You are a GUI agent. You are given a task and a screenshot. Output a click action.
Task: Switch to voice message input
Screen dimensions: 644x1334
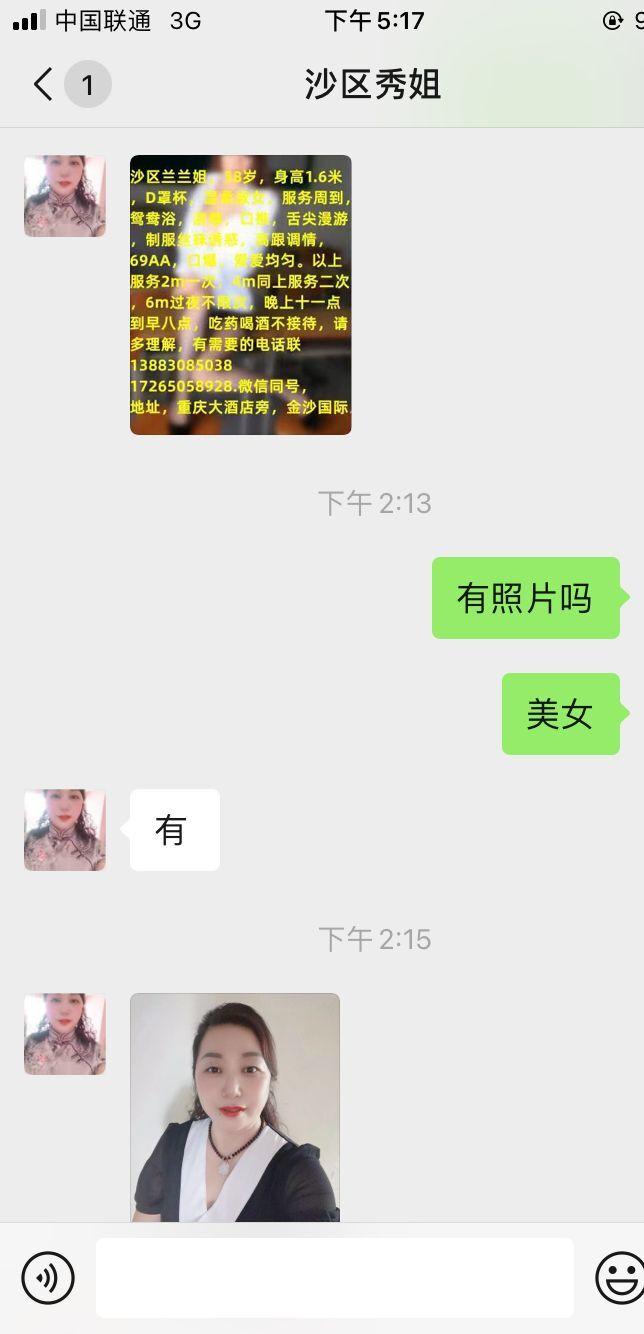(x=48, y=1277)
